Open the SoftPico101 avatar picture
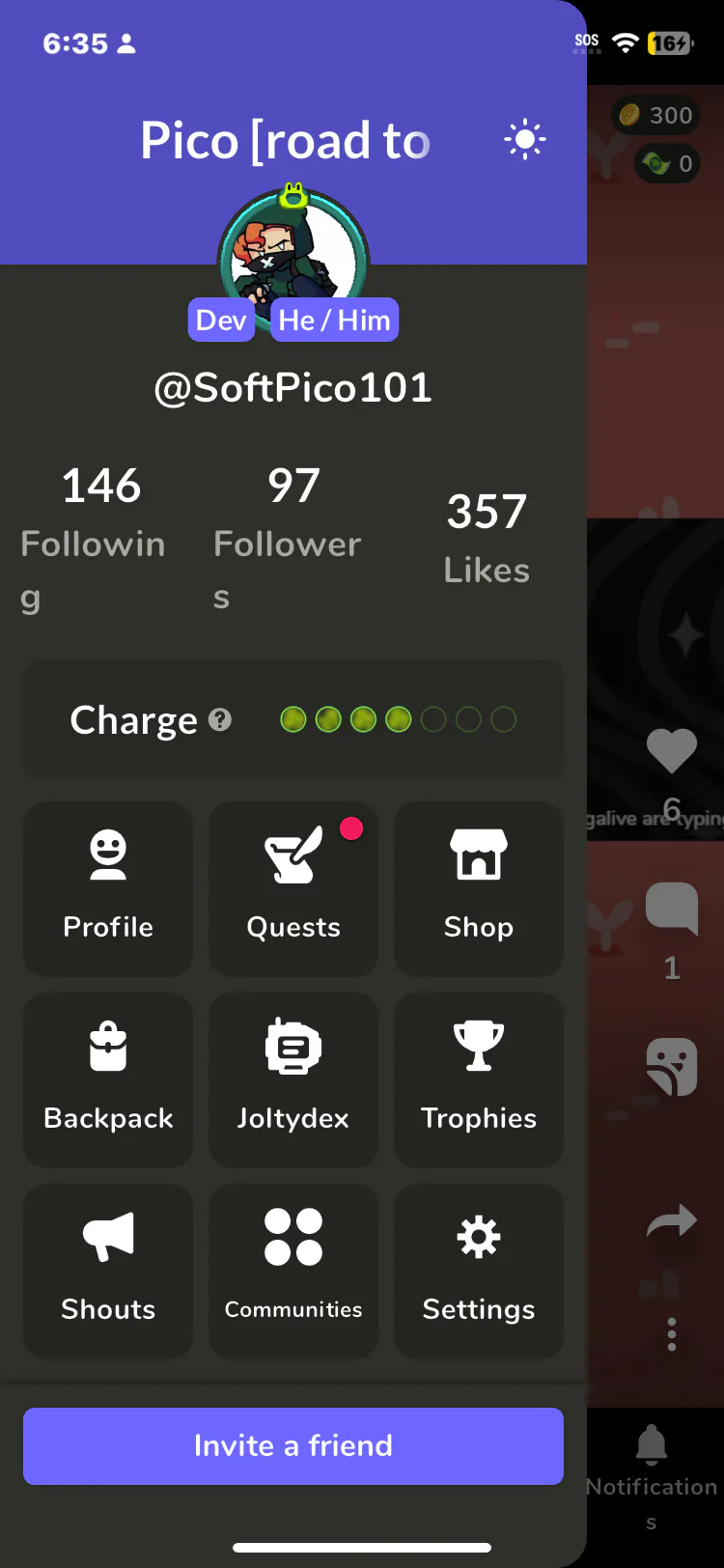This screenshot has width=724, height=1568. click(292, 253)
